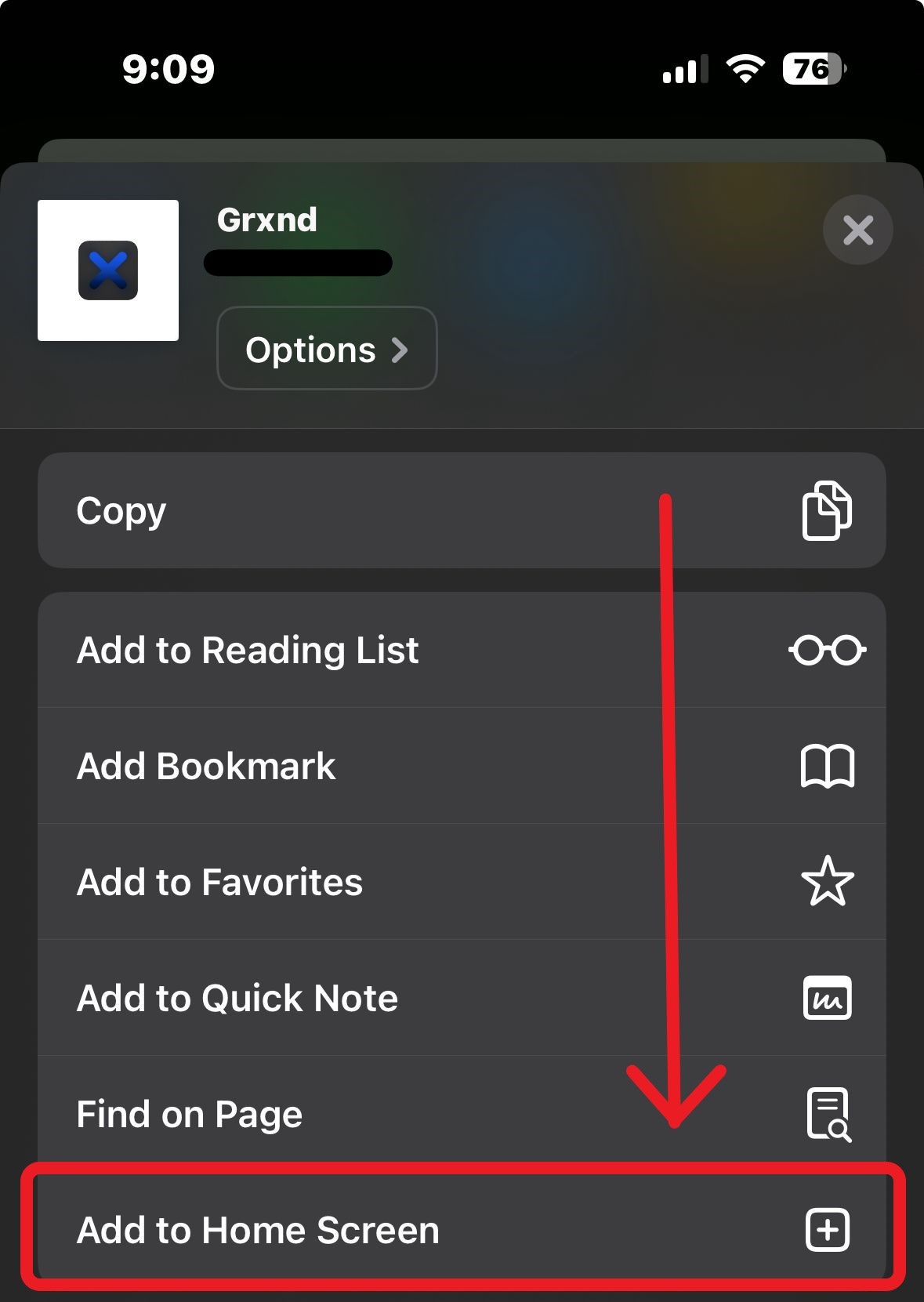Copy the page link
This screenshot has width=924, height=1302.
(461, 510)
